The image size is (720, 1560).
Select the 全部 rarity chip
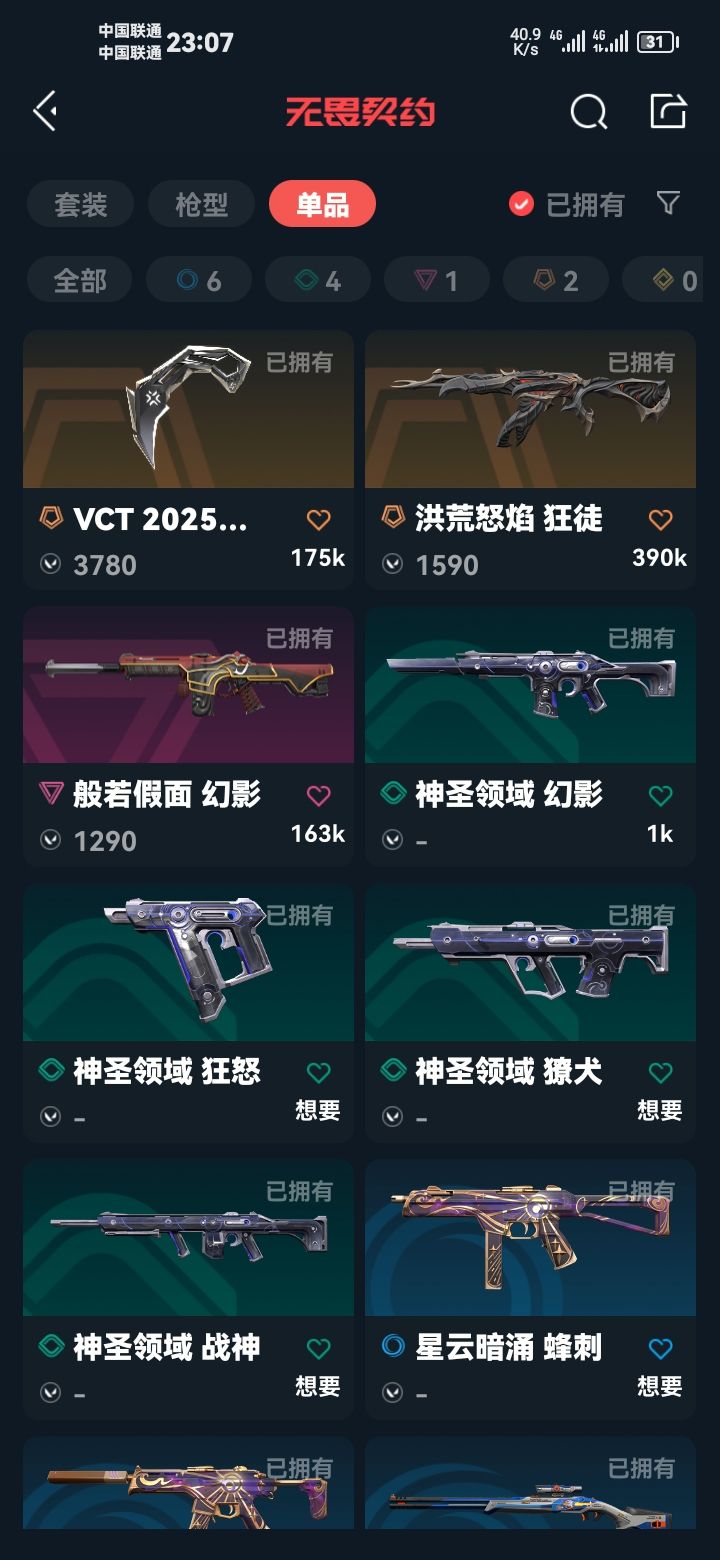click(80, 280)
